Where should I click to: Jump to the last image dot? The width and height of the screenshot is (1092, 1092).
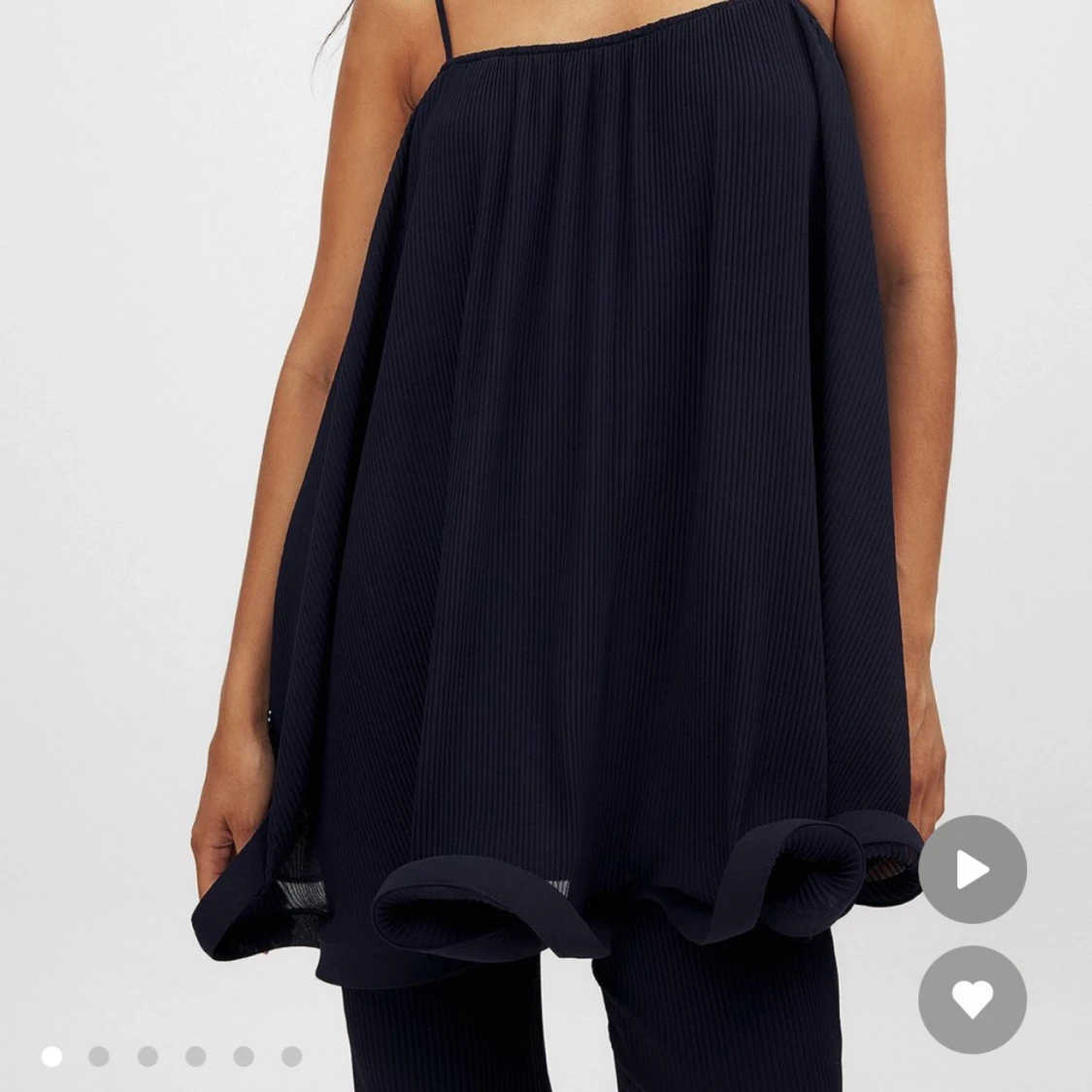tap(291, 1056)
